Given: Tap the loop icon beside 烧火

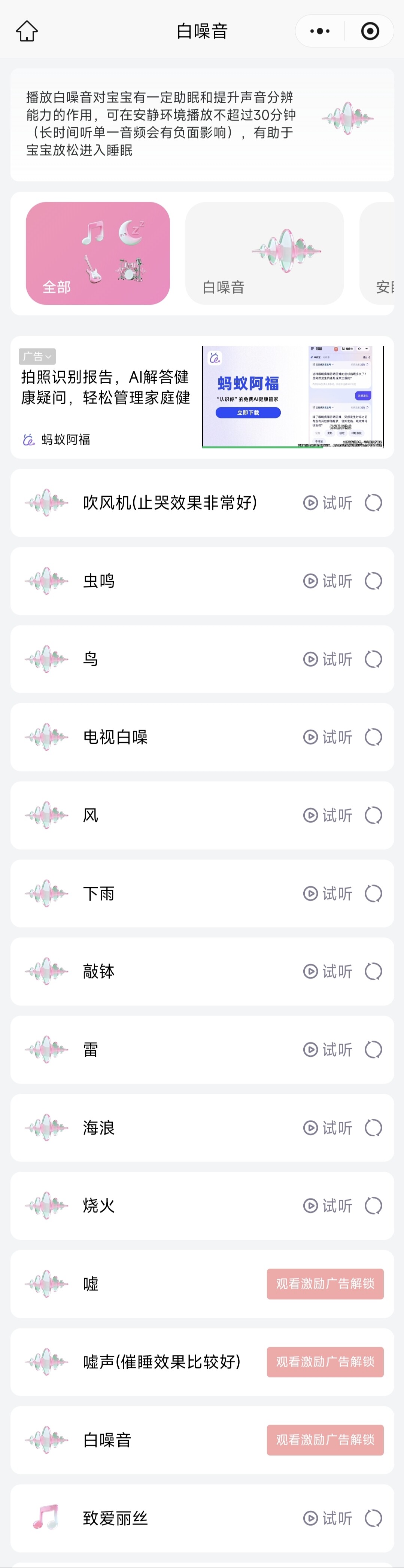Looking at the screenshot, I should (x=373, y=1206).
